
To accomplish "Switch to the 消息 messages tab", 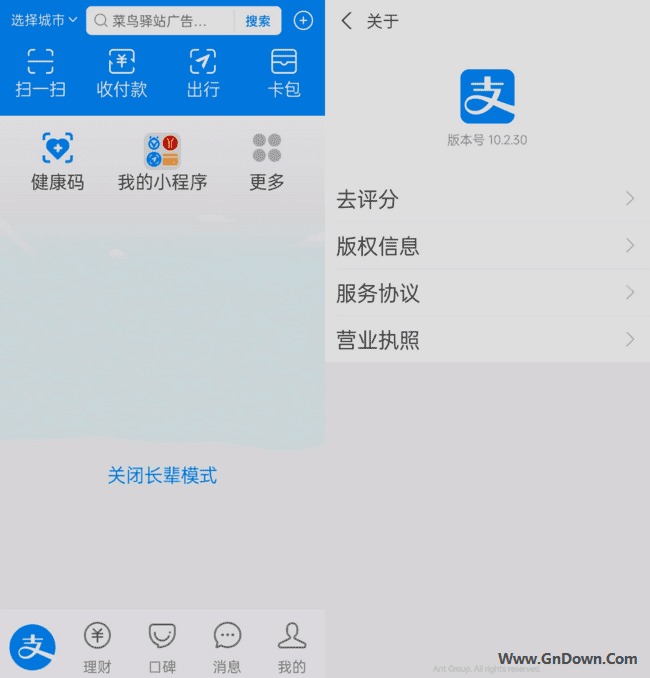I will [227, 647].
